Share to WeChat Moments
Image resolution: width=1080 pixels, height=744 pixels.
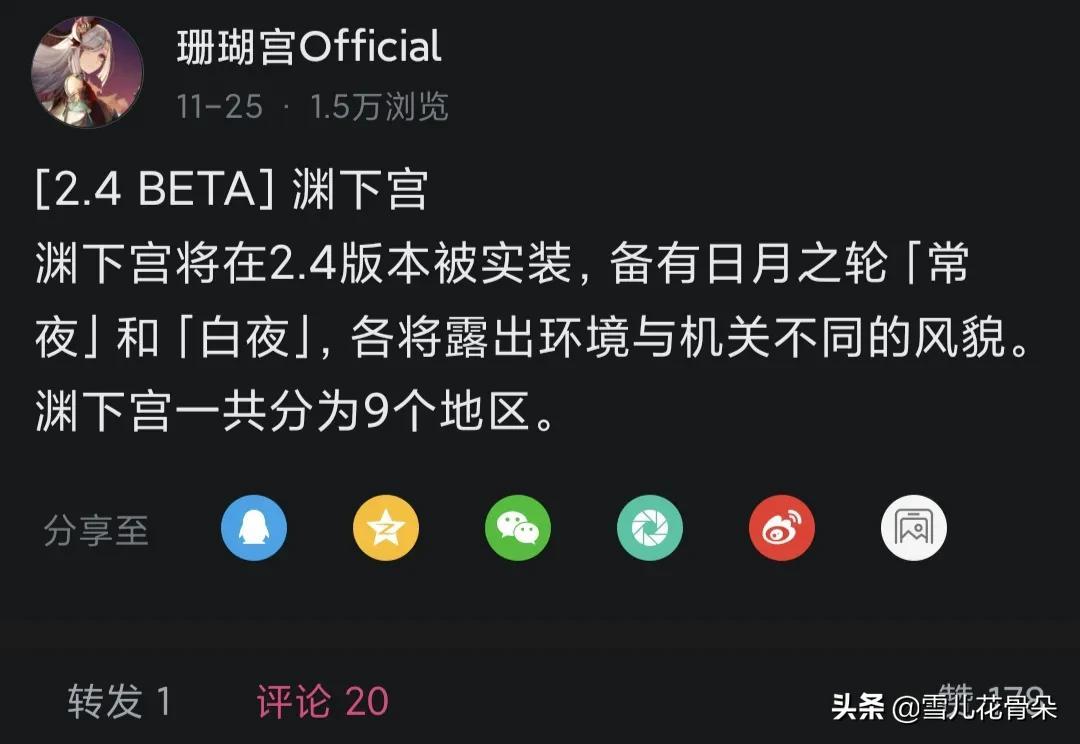(650, 528)
